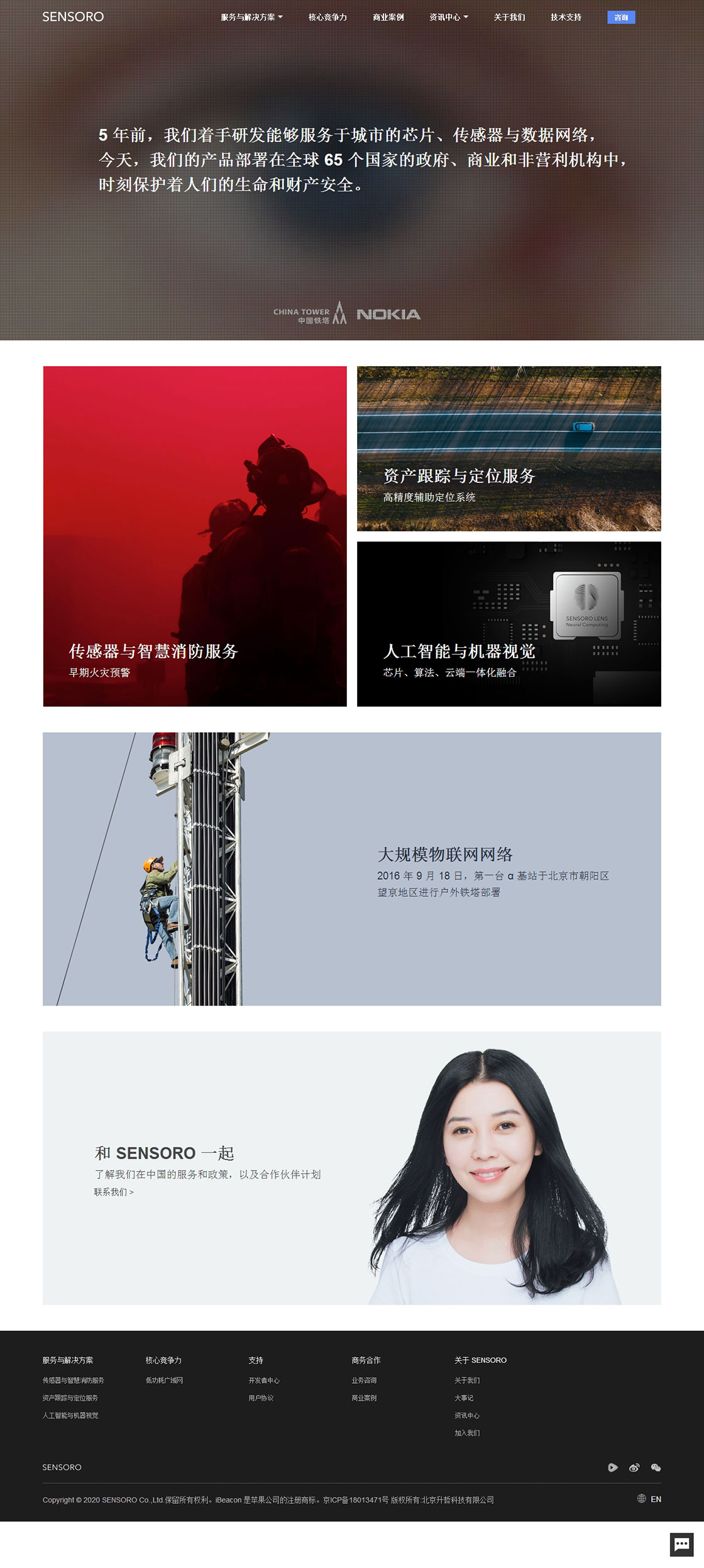This screenshot has width=704, height=1568.
Task: Expand the 服务与解决方案 dropdown menu
Action: point(251,17)
